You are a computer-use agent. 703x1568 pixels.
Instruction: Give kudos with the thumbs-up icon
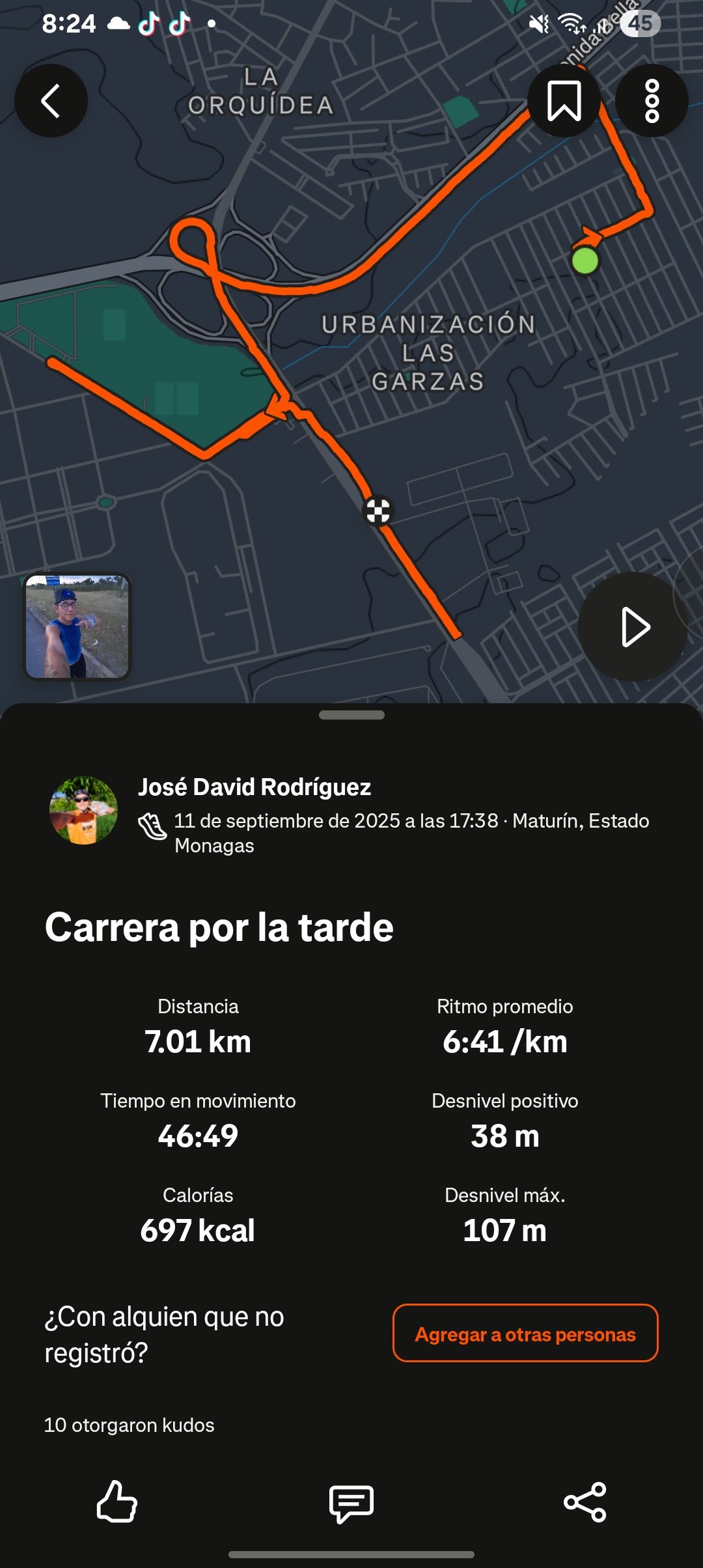coord(117,1502)
